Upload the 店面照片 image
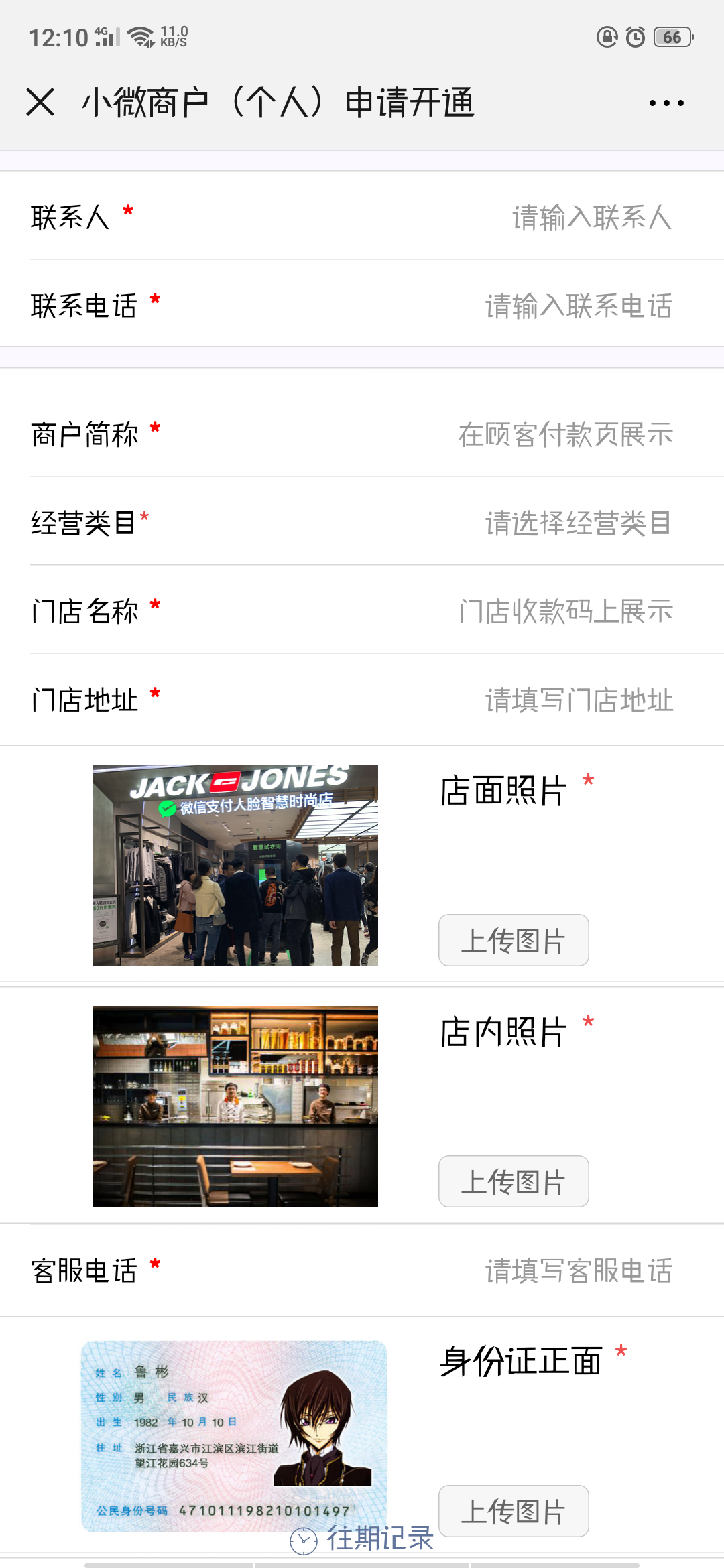This screenshot has height=1568, width=724. pyautogui.click(x=514, y=940)
